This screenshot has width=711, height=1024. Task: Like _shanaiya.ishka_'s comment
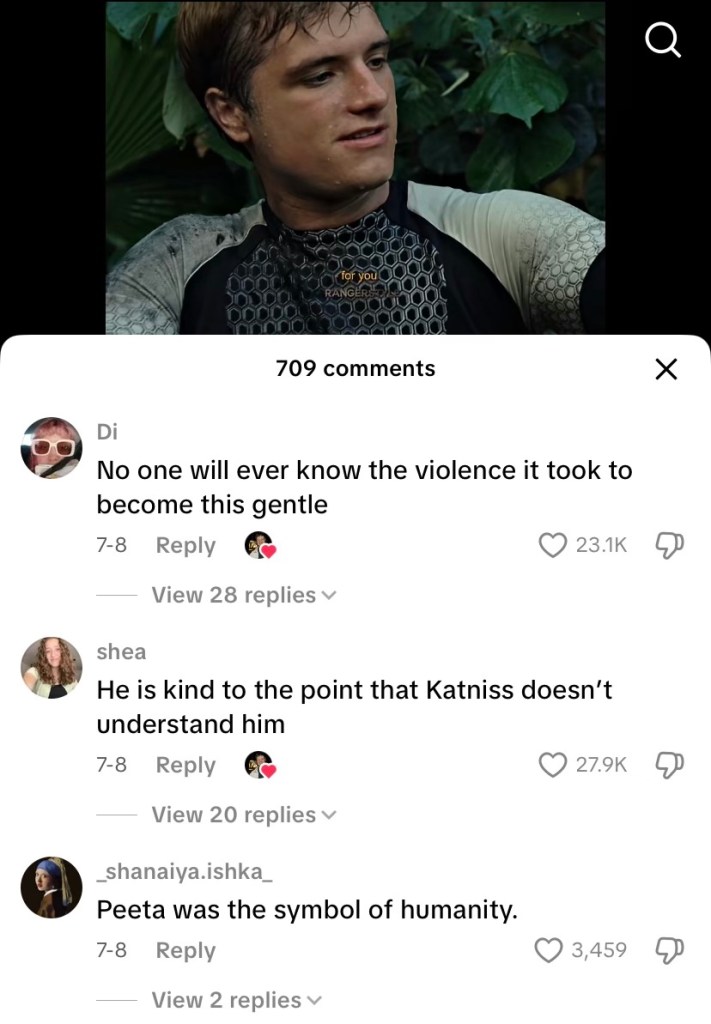tap(550, 949)
